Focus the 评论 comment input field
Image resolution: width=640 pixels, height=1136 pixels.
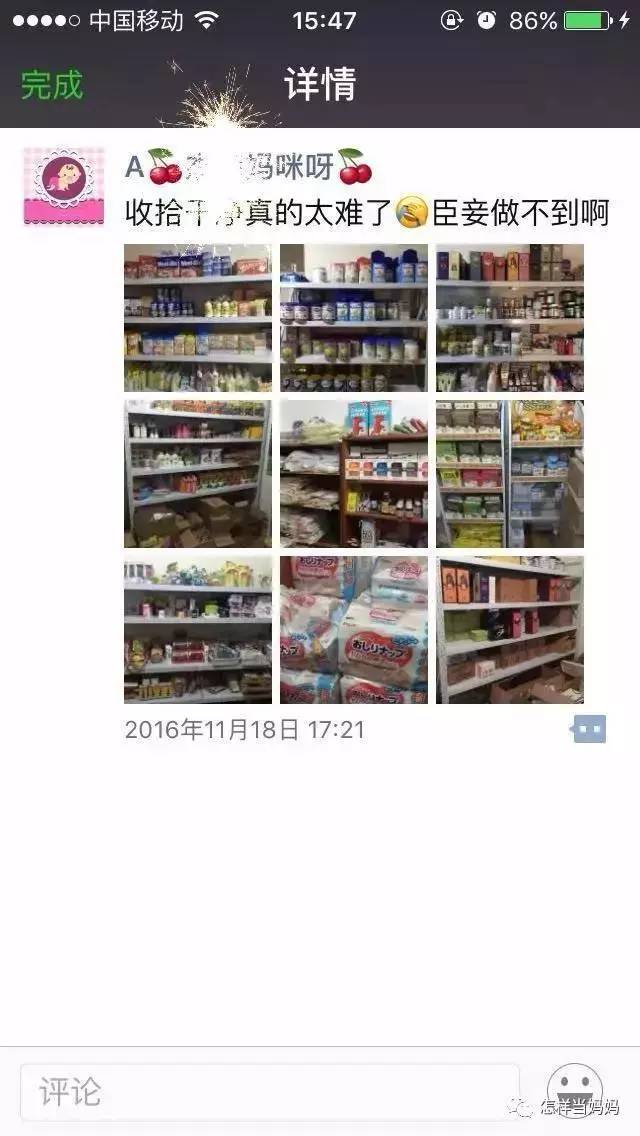click(x=270, y=1091)
